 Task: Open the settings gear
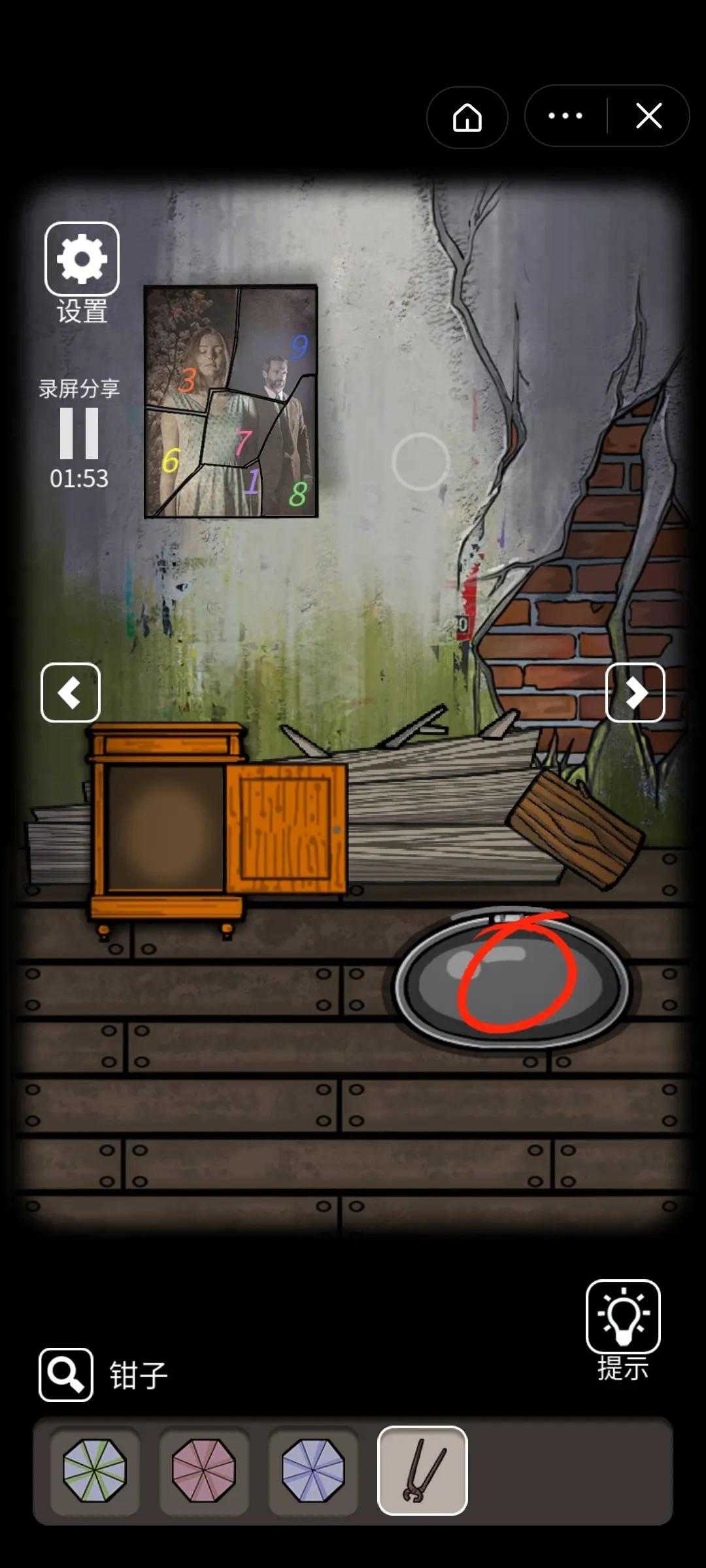[x=82, y=259]
